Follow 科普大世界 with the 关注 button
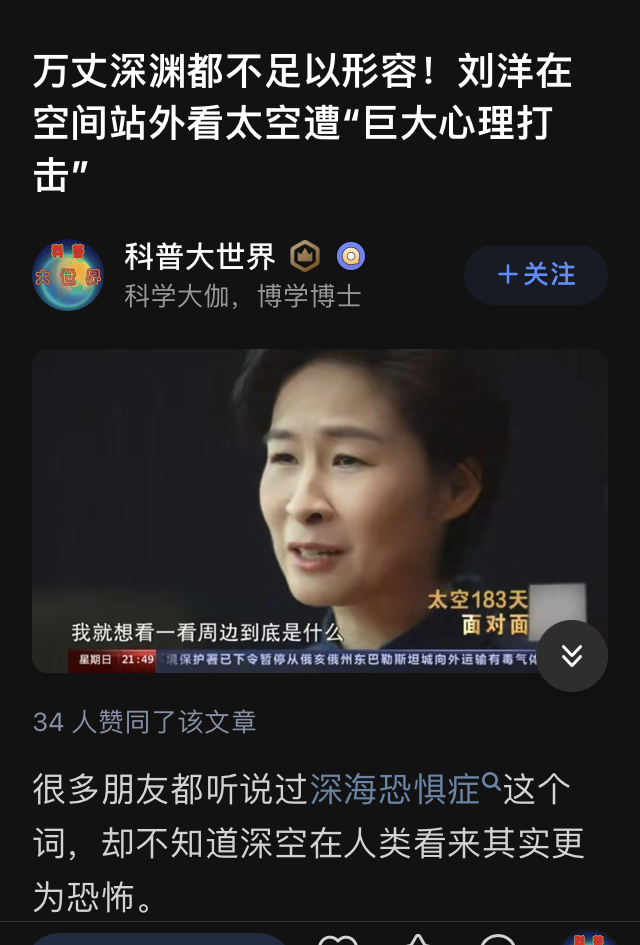This screenshot has height=945, width=640. 535,275
